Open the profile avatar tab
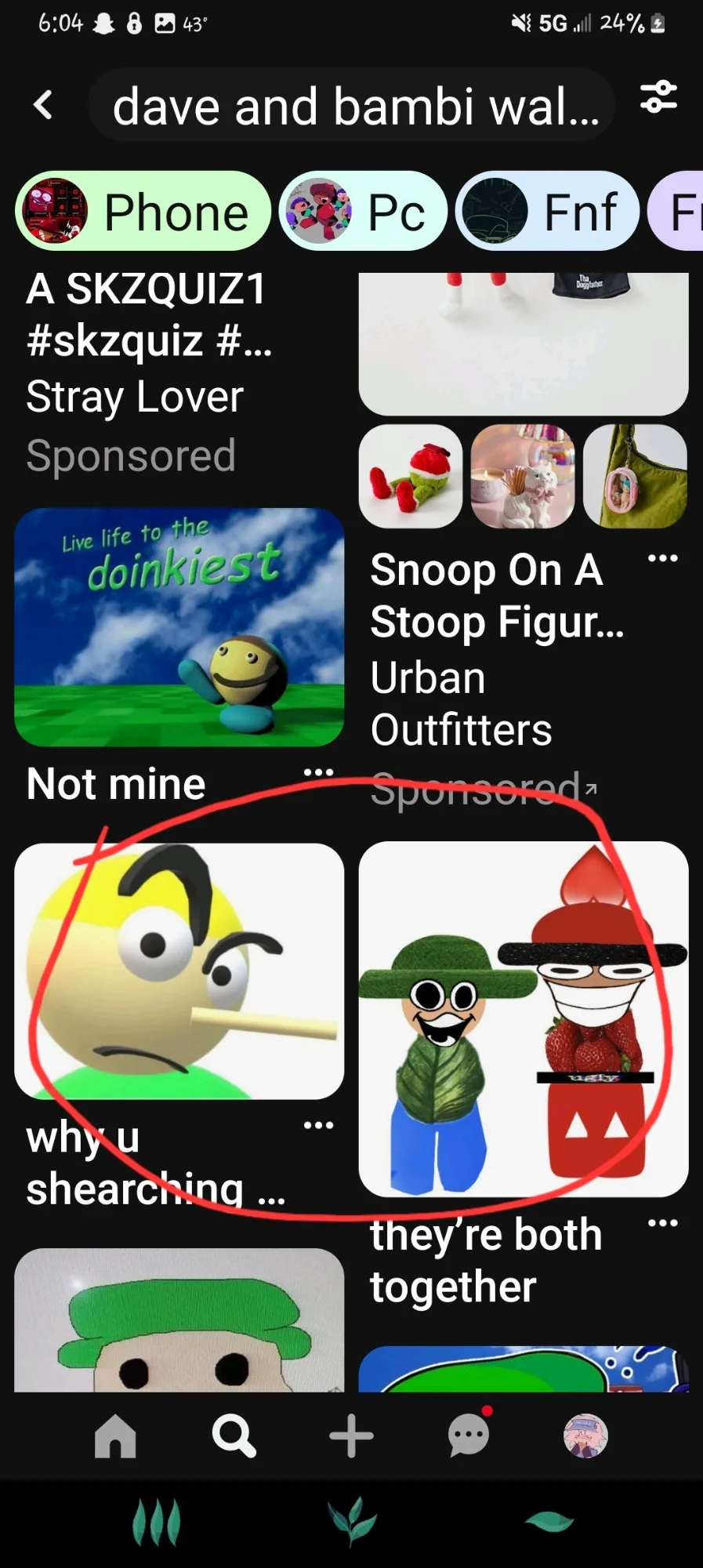Image resolution: width=703 pixels, height=1568 pixels. click(x=586, y=1436)
